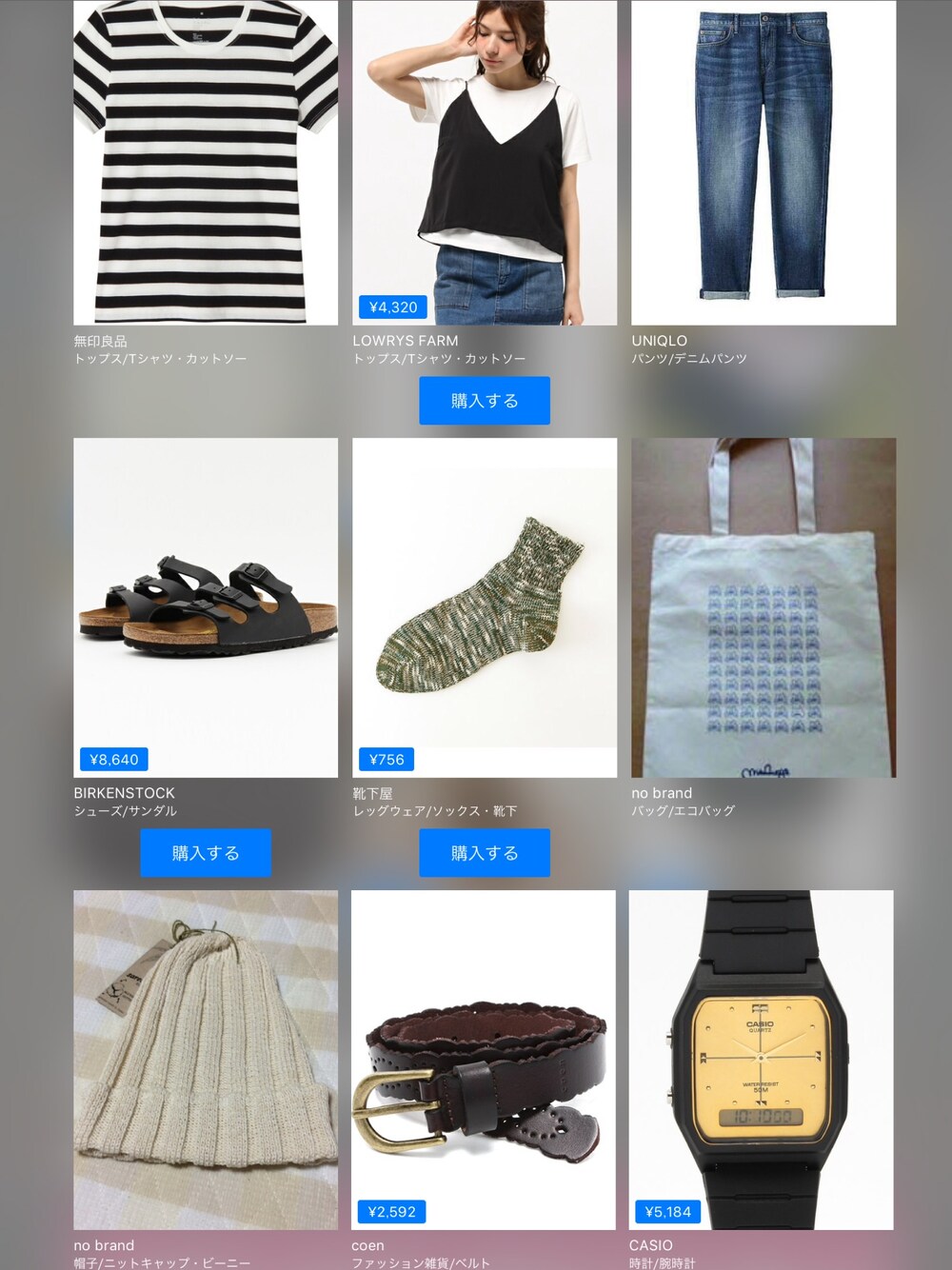Open the LOWRYS FARM camisole top item

click(x=485, y=162)
